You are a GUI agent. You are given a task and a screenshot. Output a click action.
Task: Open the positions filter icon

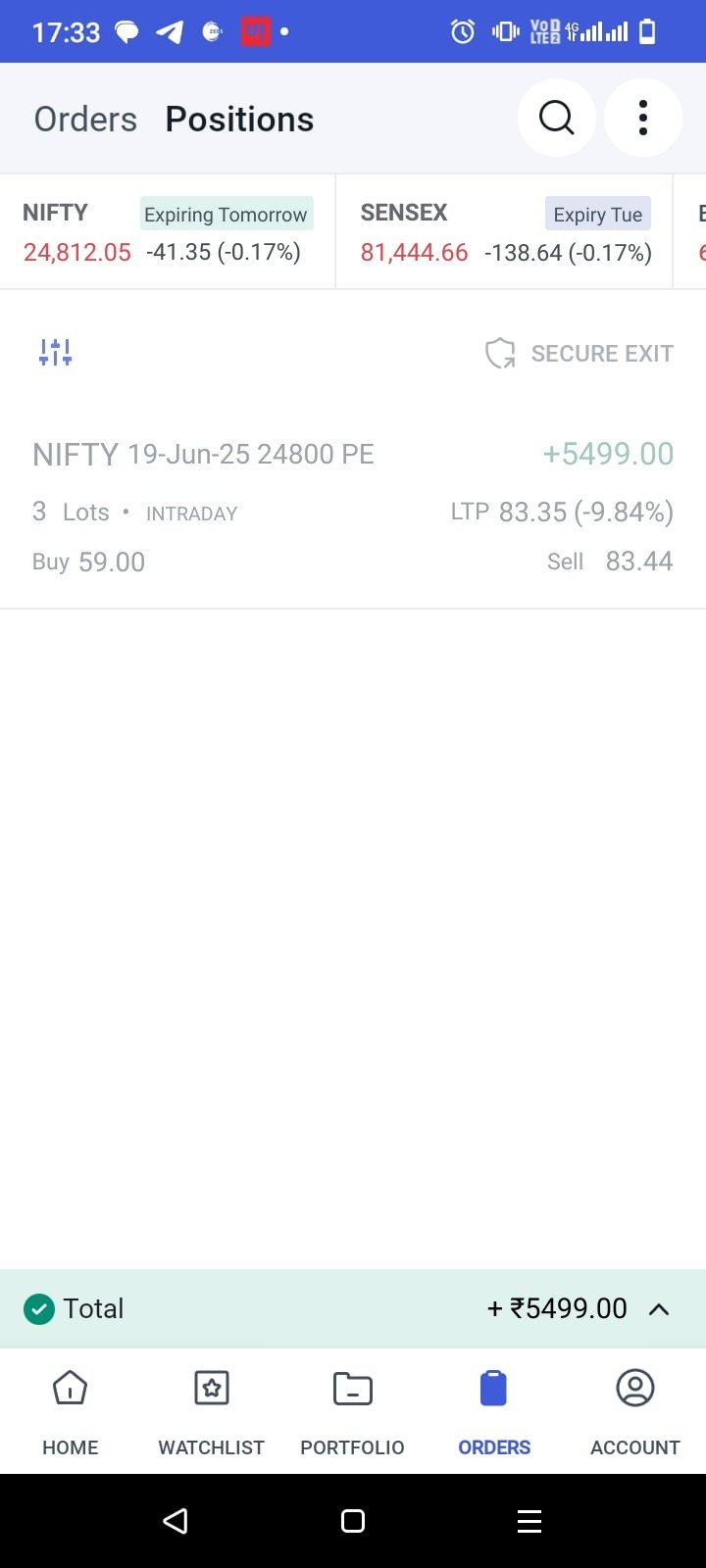pyautogui.click(x=55, y=352)
